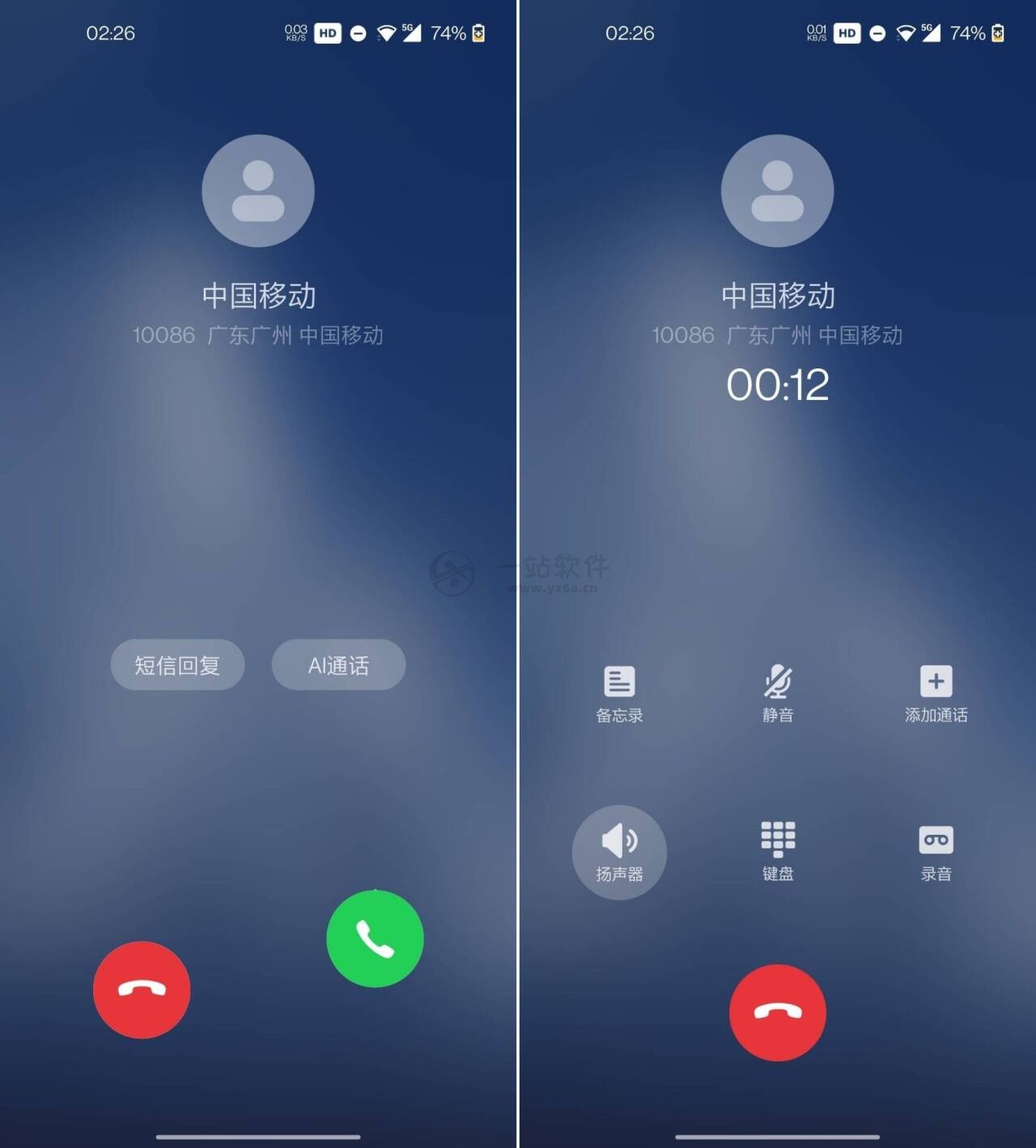The image size is (1036, 1148).
Task: Add another call with 添加通话
Action: point(936,692)
